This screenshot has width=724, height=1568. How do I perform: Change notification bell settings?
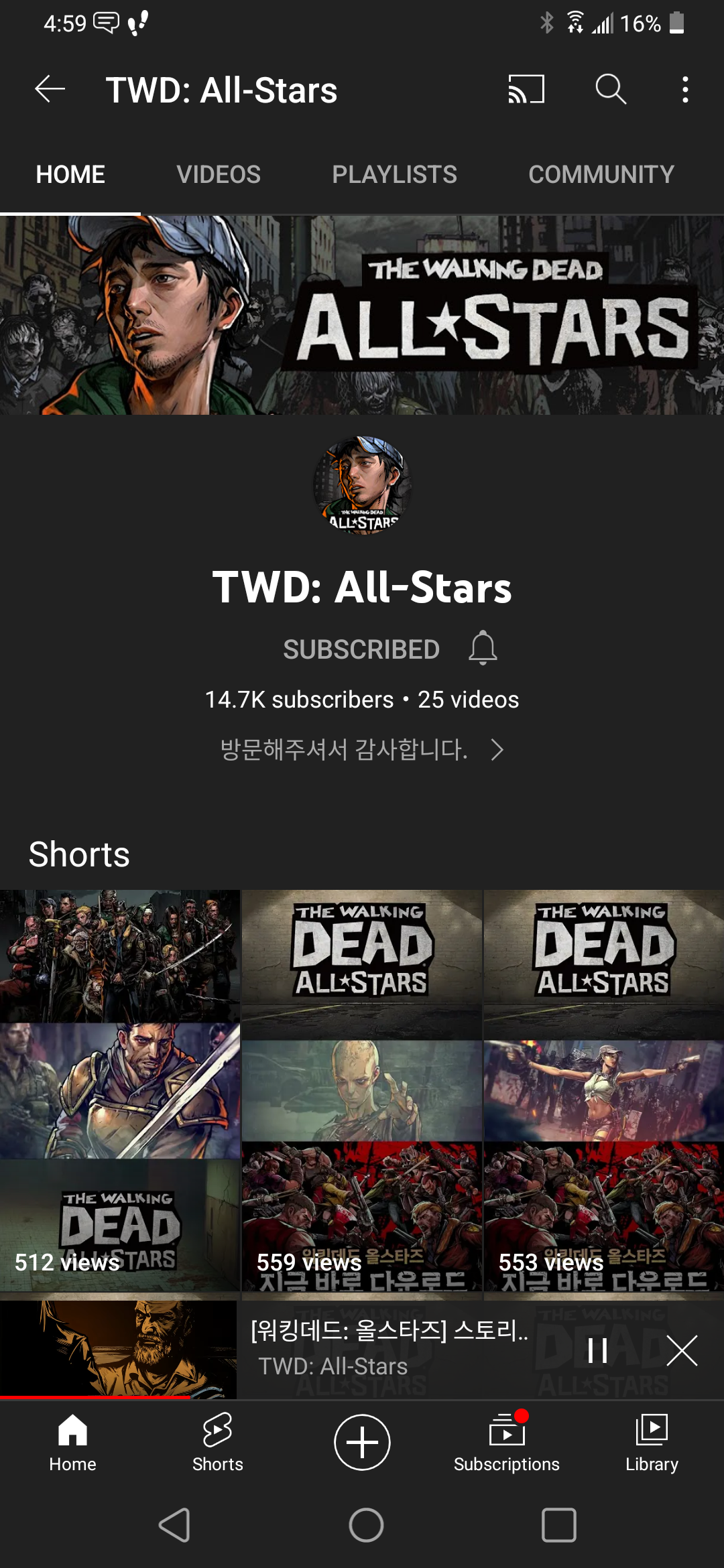[483, 648]
